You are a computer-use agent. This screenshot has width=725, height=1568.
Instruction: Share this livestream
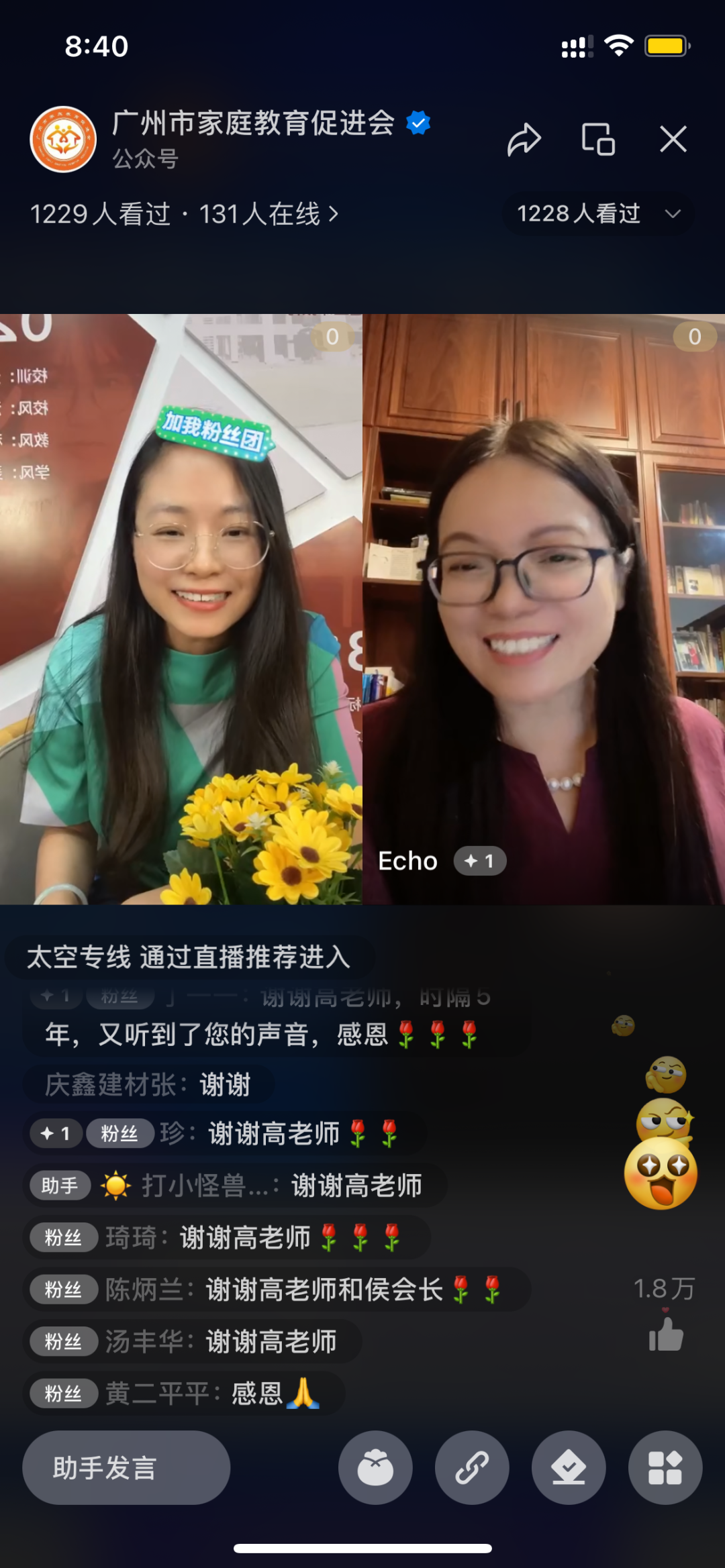coord(524,140)
